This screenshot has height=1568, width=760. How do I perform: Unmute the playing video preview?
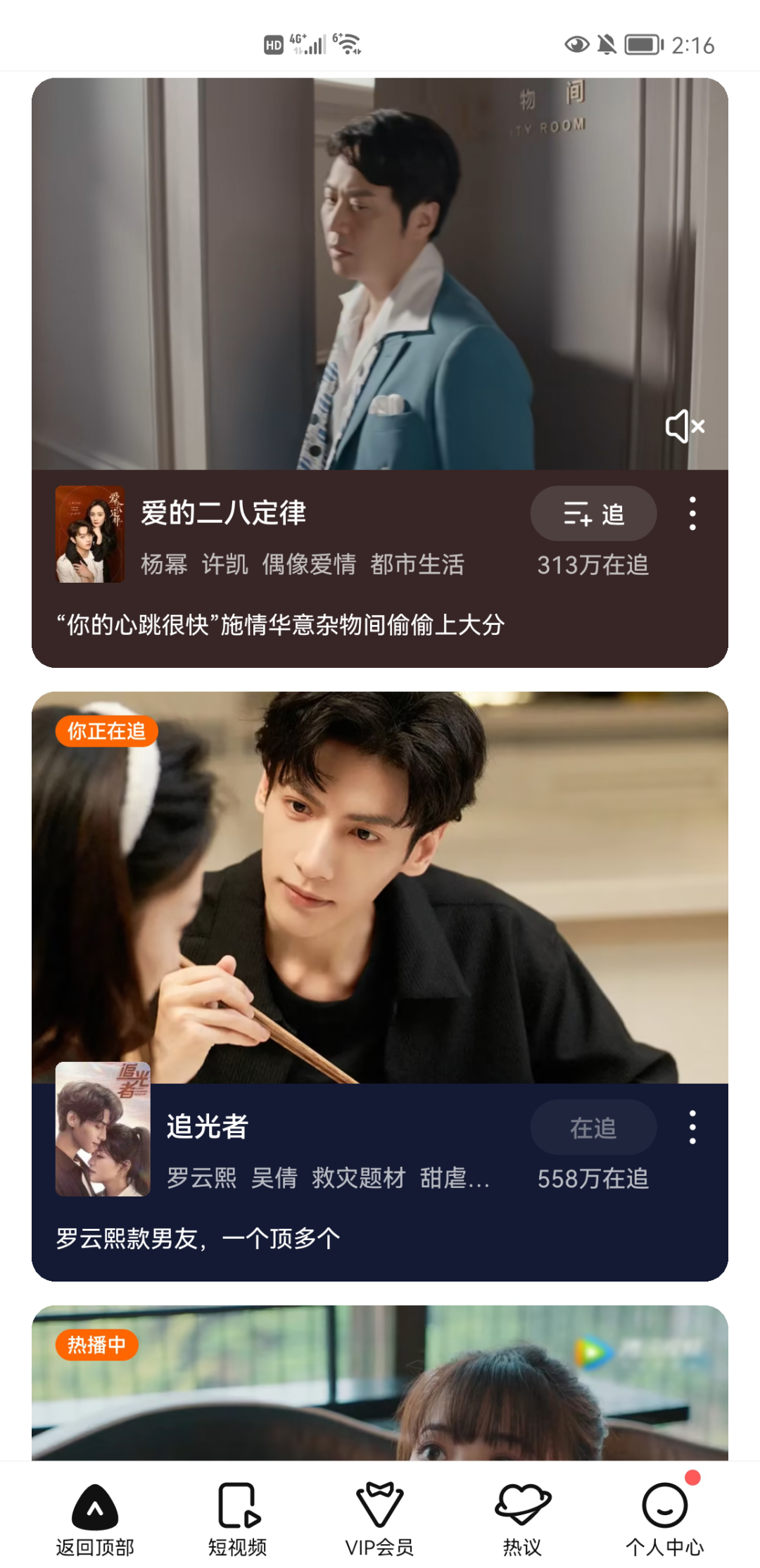[x=685, y=426]
